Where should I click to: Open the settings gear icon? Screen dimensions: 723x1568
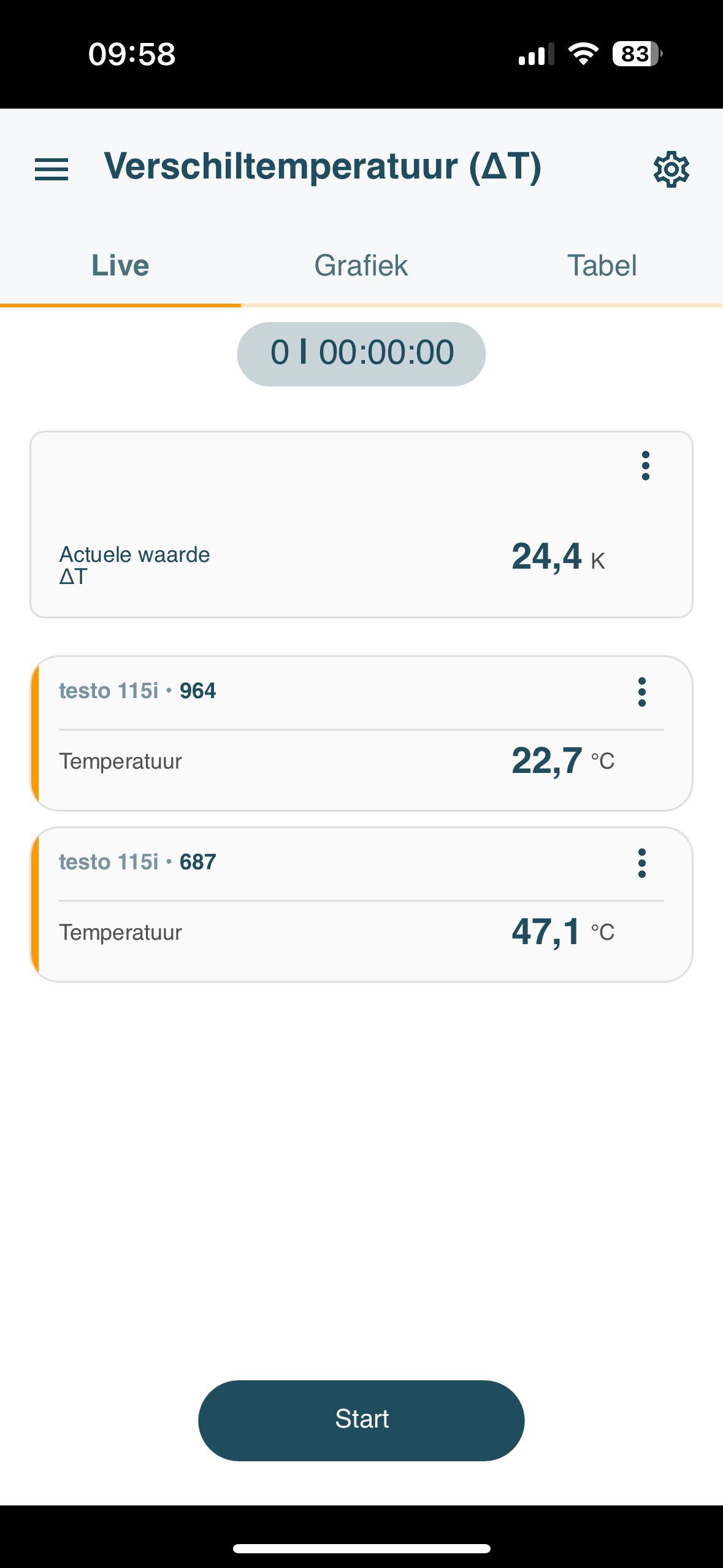click(x=671, y=169)
